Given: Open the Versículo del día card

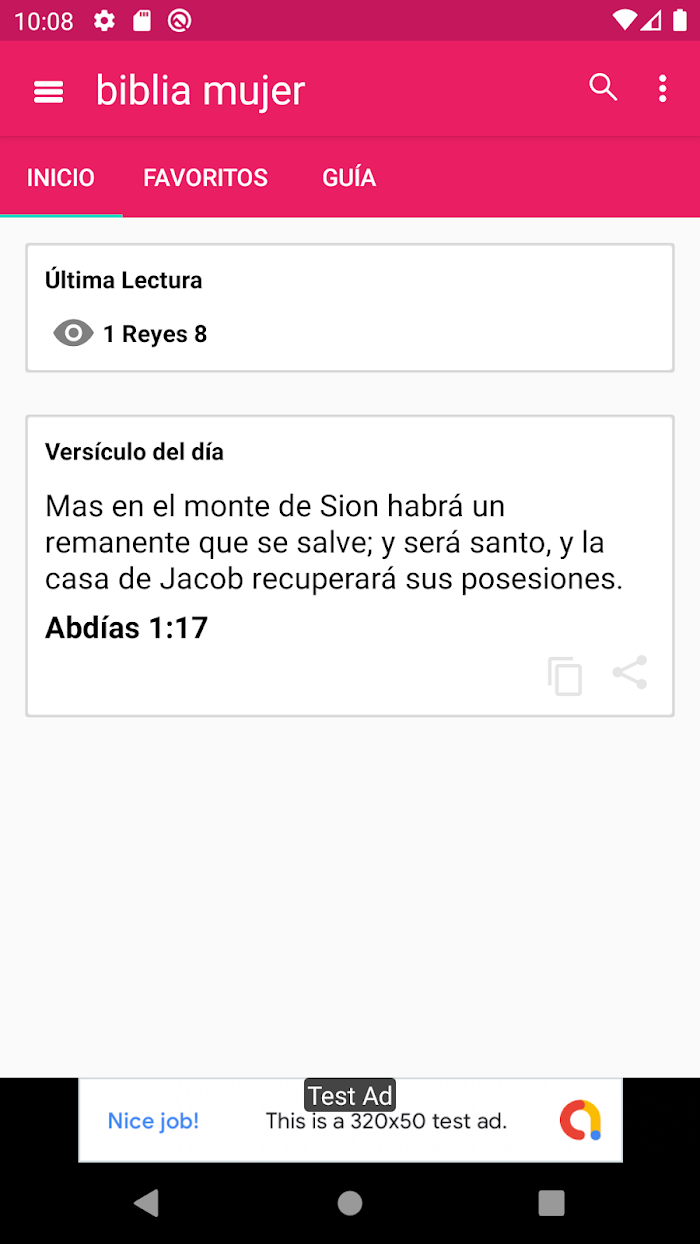Looking at the screenshot, I should click(x=350, y=566).
